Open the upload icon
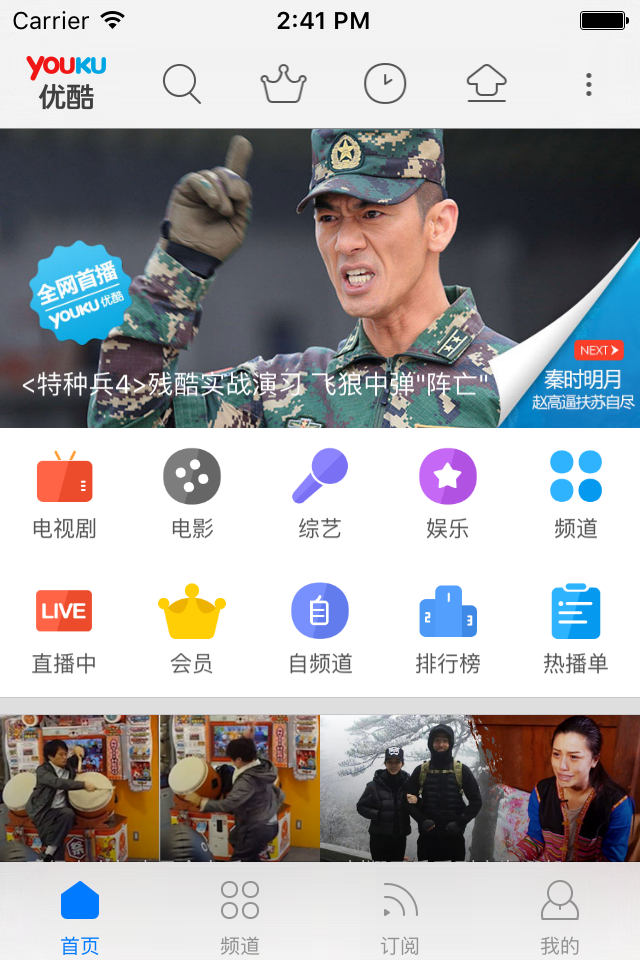The width and height of the screenshot is (640, 960). pyautogui.click(x=487, y=84)
